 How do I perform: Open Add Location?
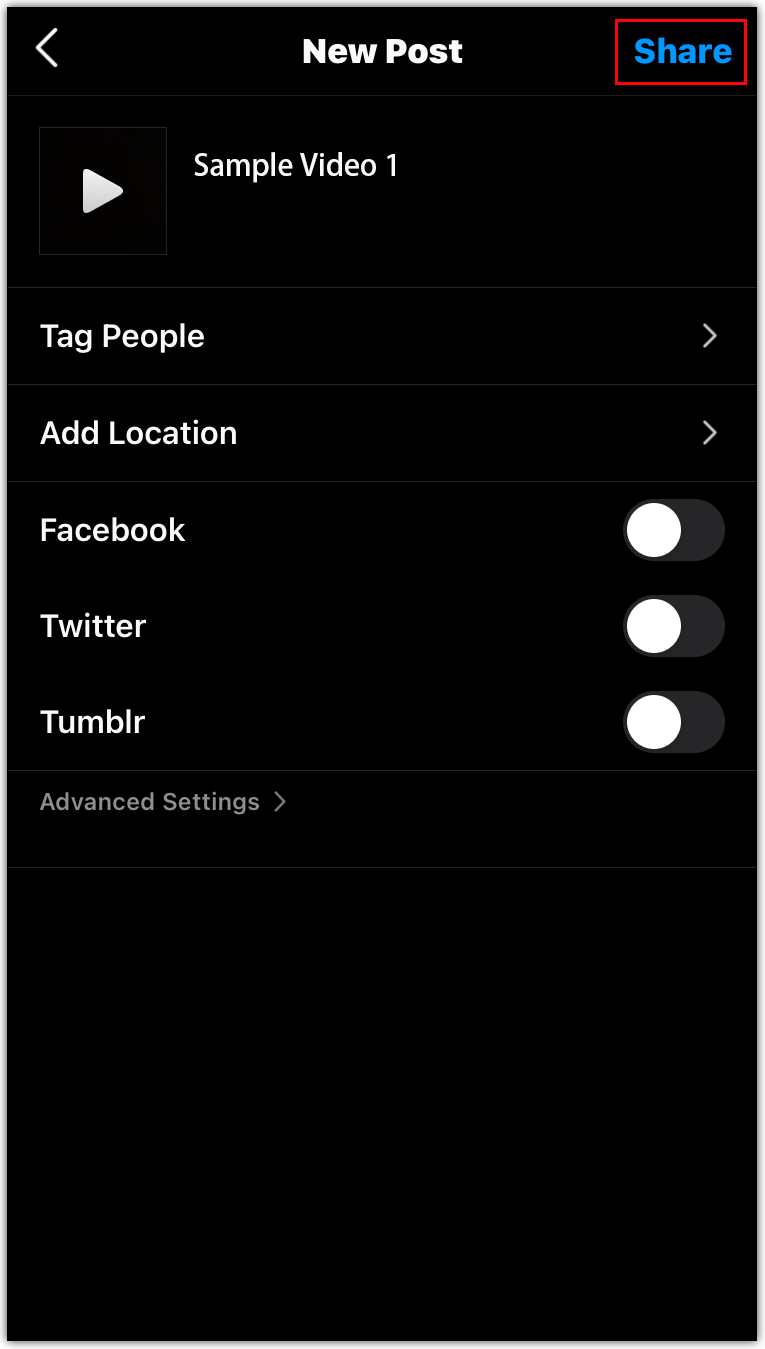pyautogui.click(x=380, y=433)
